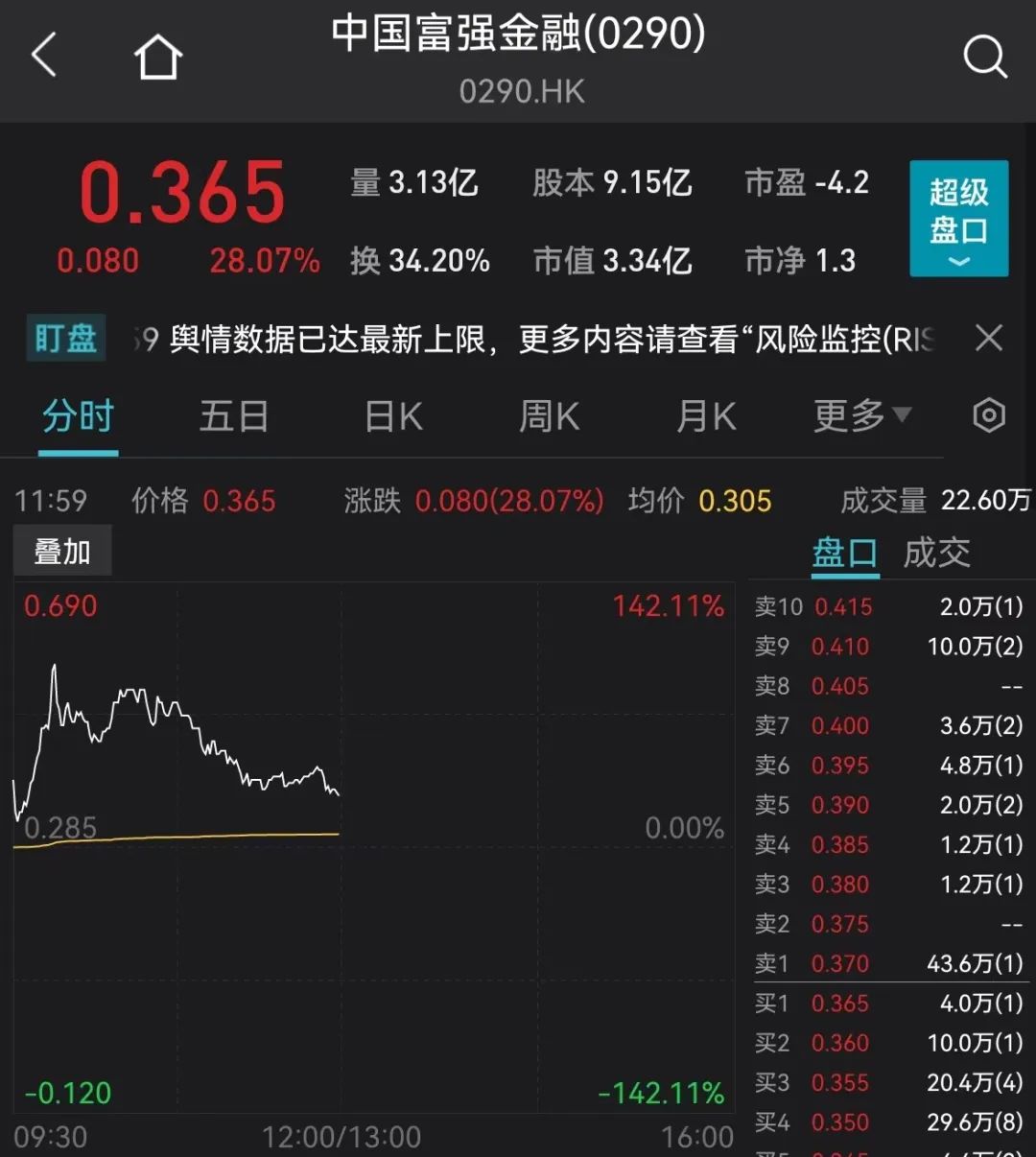The image size is (1036, 1157).
Task: Open chart settings hexagon icon
Action: point(989,416)
